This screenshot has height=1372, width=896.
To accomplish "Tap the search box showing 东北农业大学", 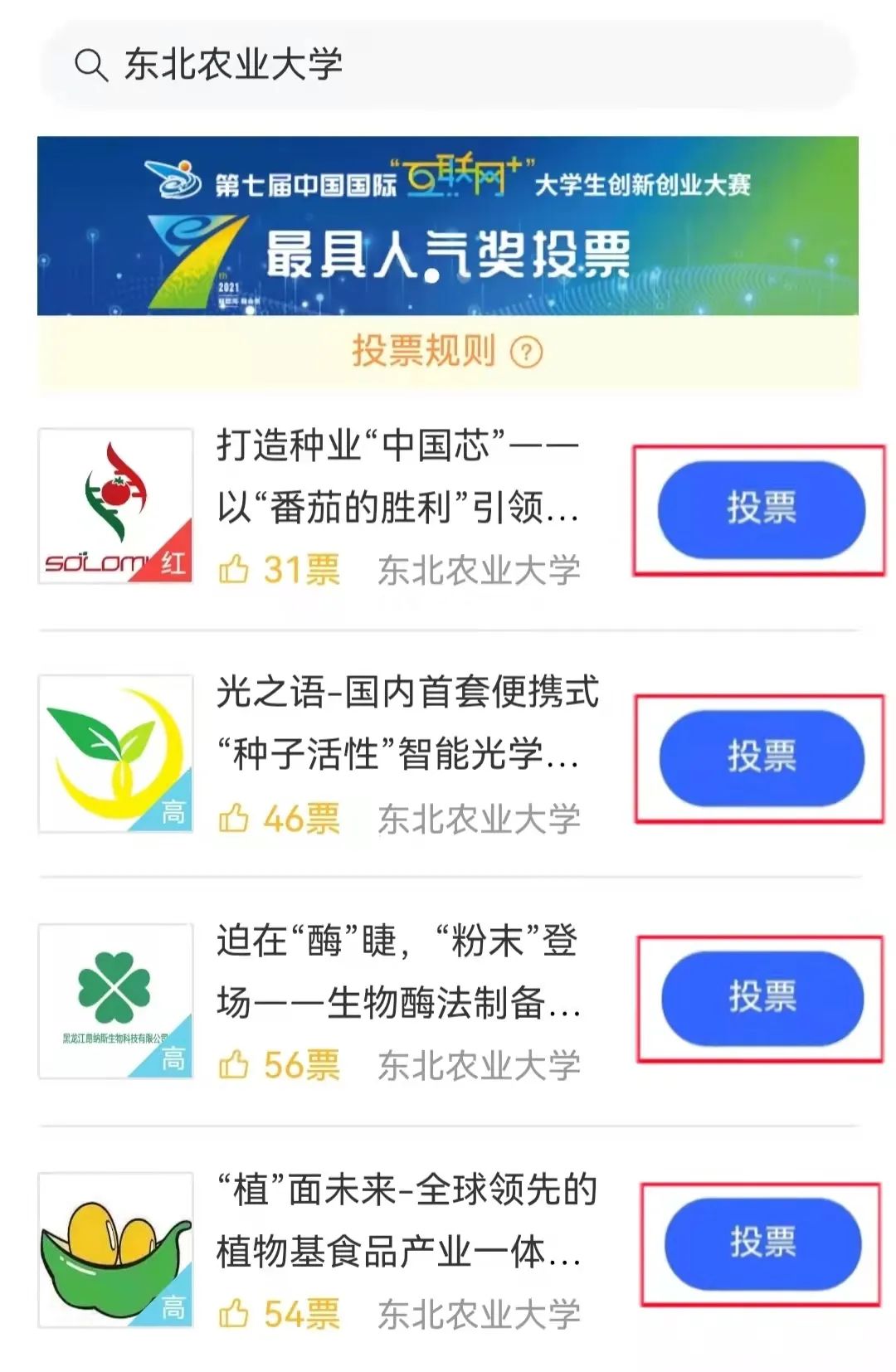I will click(x=448, y=65).
